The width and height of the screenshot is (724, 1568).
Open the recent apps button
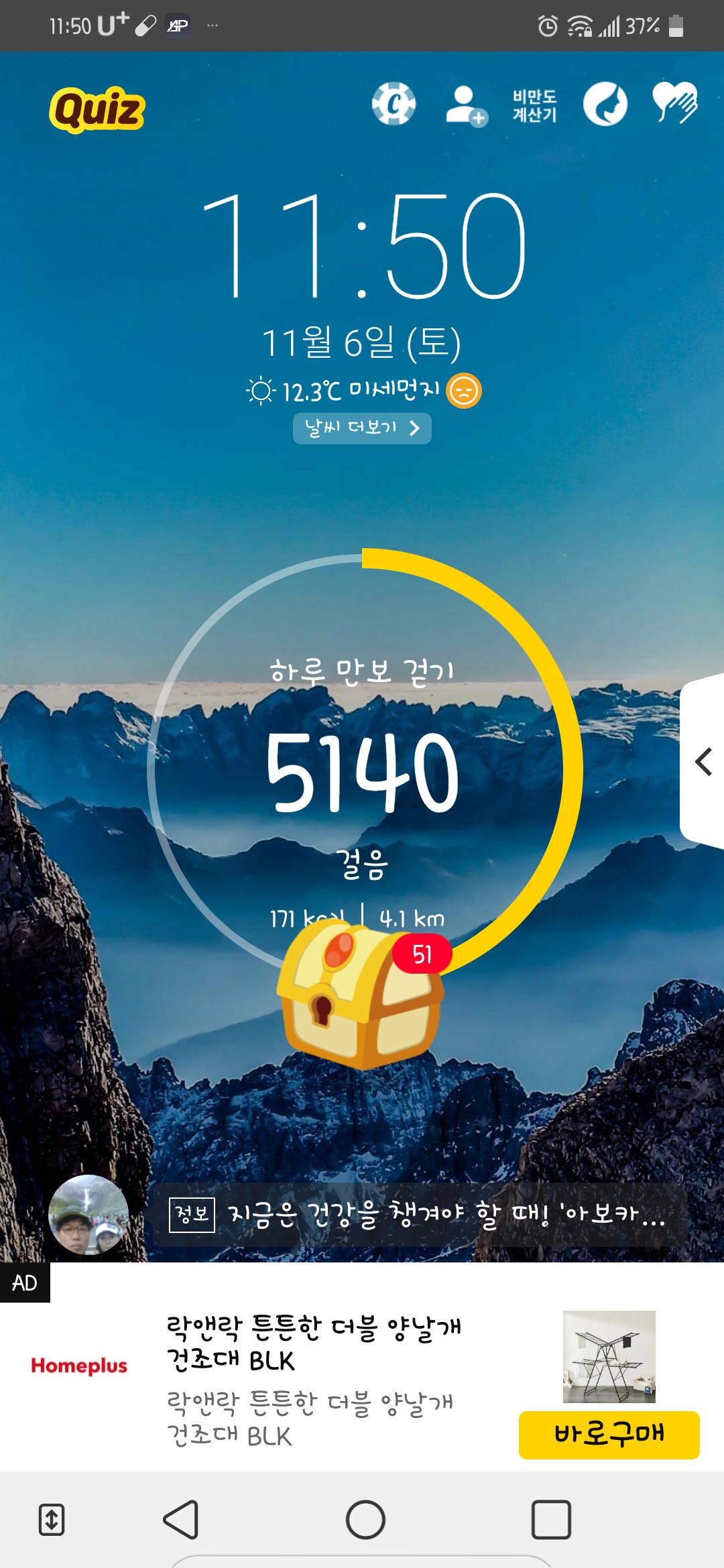[x=551, y=1519]
